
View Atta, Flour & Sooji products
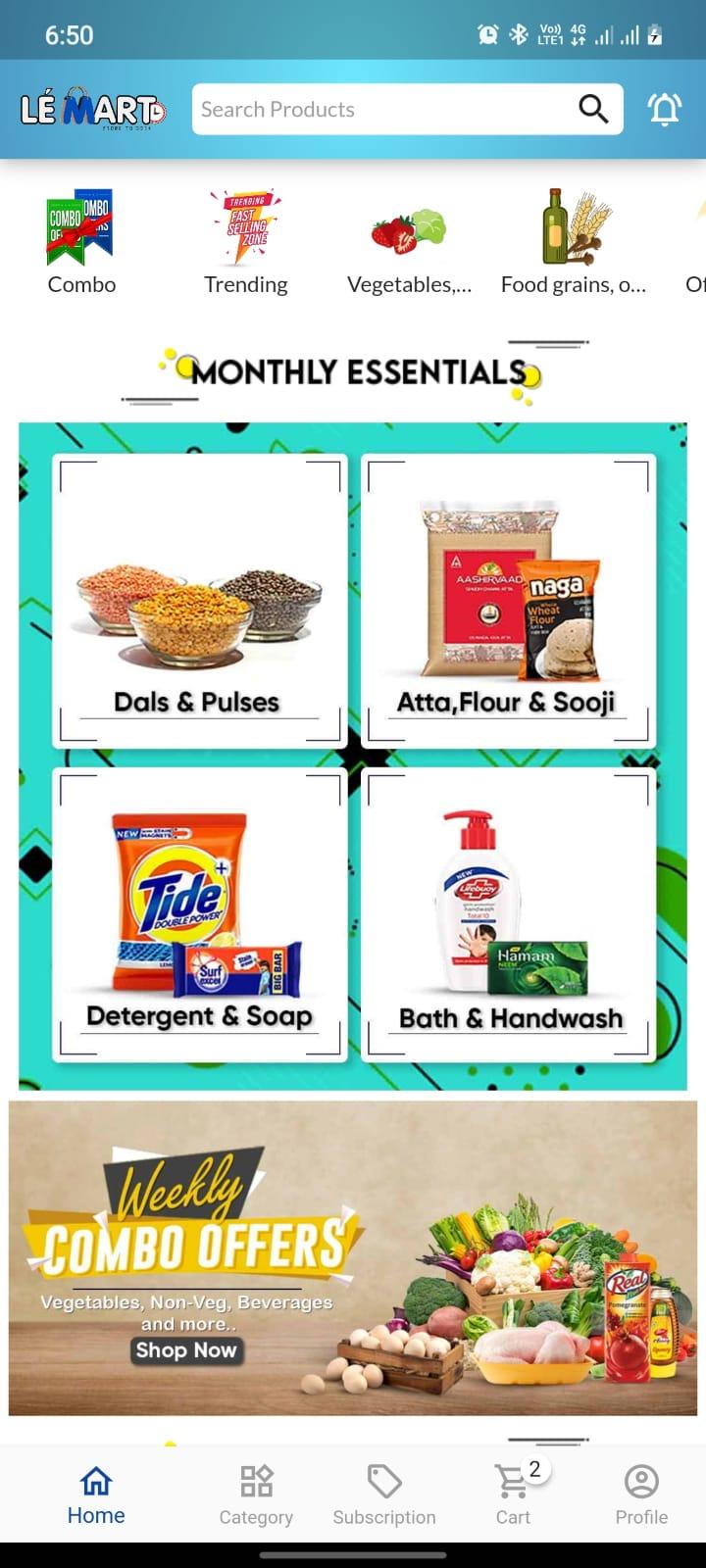508,601
